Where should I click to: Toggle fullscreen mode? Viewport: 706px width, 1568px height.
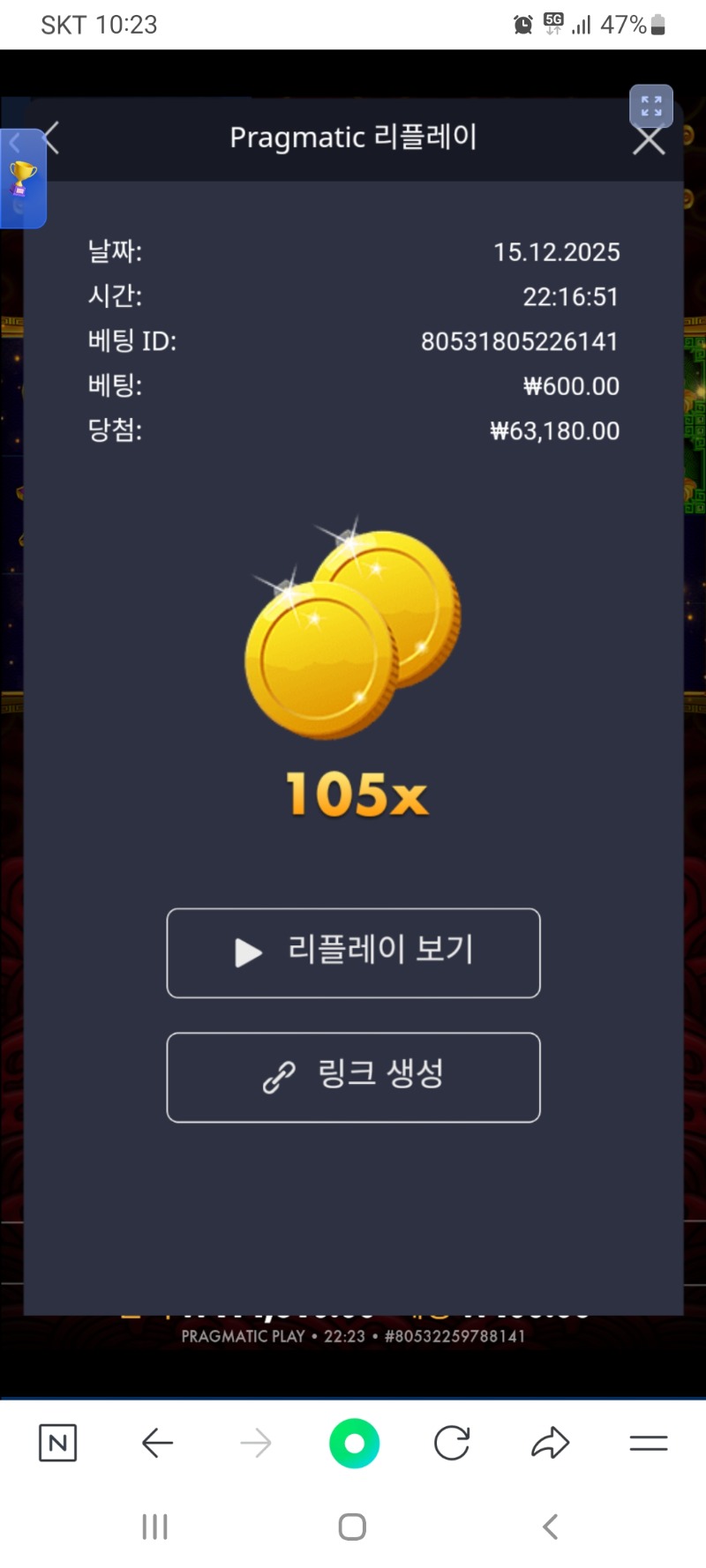click(x=651, y=106)
